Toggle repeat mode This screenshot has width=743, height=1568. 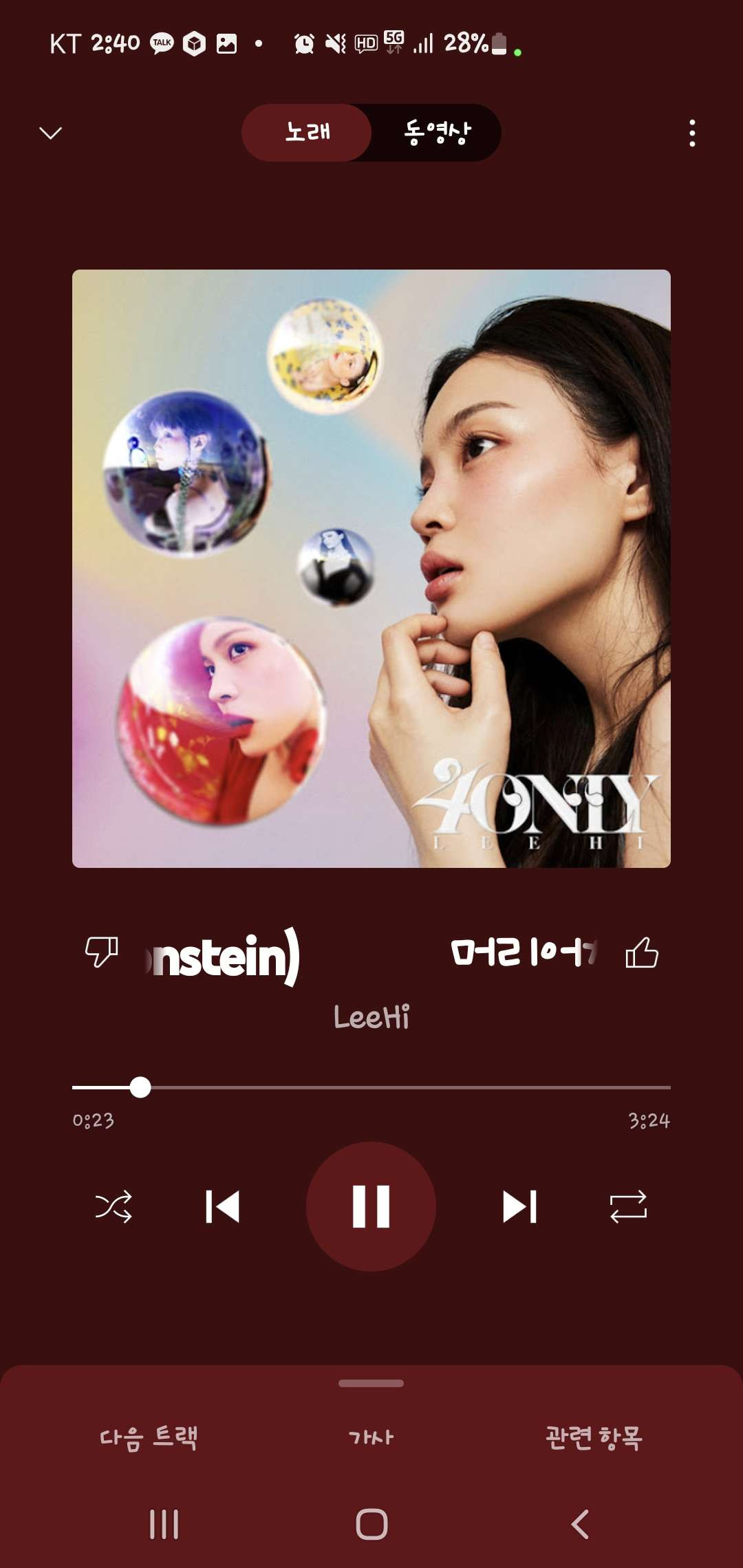[628, 1207]
